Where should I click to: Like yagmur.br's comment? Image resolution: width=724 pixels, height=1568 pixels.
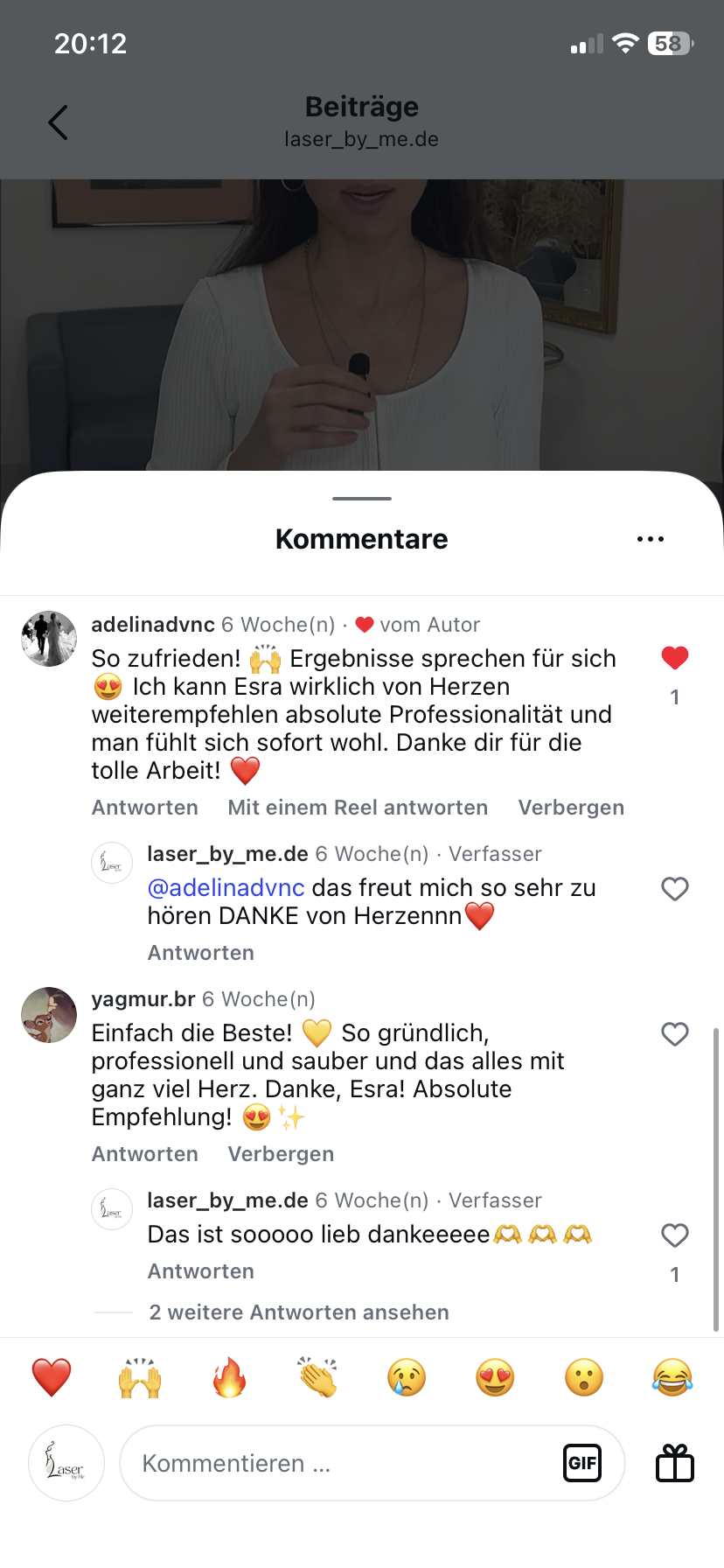(x=674, y=1034)
